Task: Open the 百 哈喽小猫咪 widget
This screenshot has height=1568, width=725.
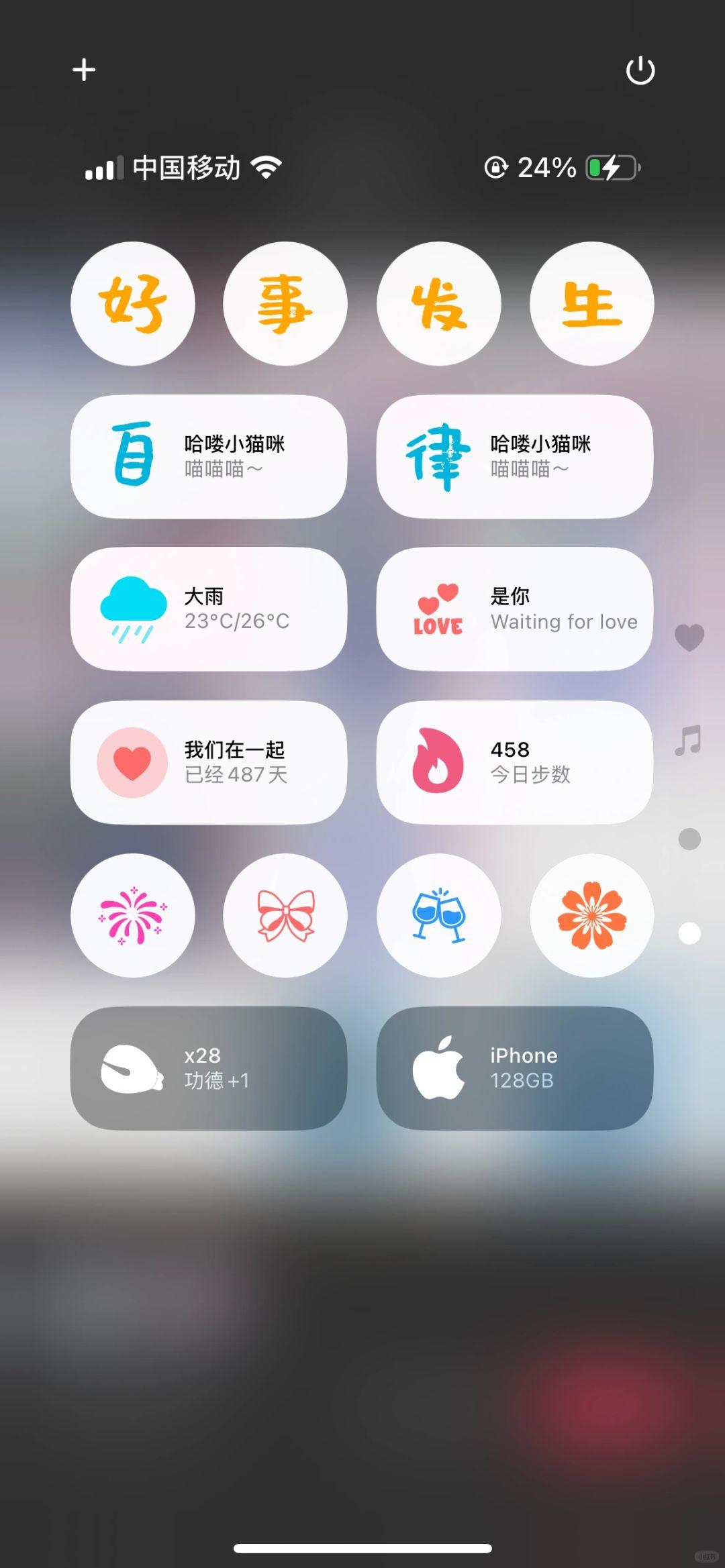Action: pyautogui.click(x=209, y=456)
